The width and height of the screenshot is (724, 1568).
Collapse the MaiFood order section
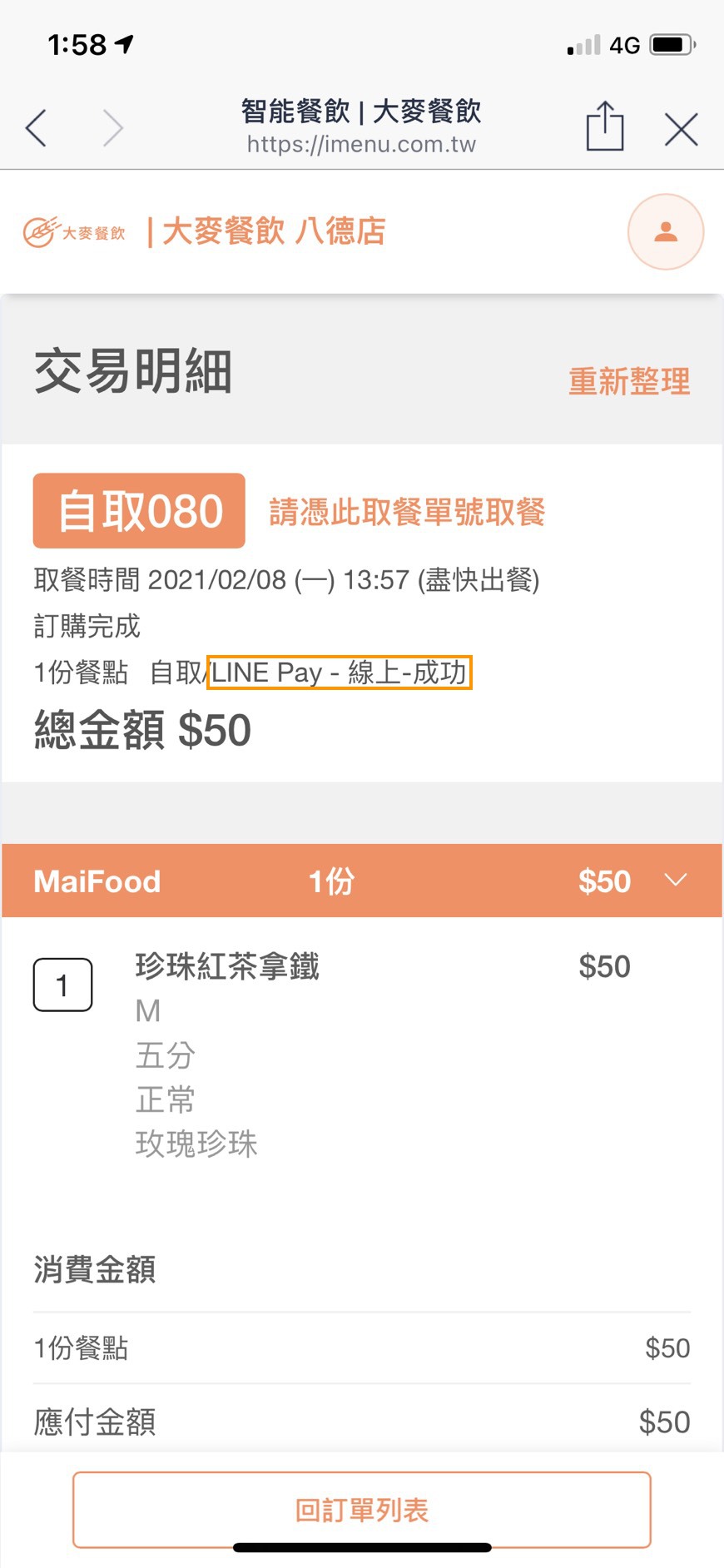[676, 880]
